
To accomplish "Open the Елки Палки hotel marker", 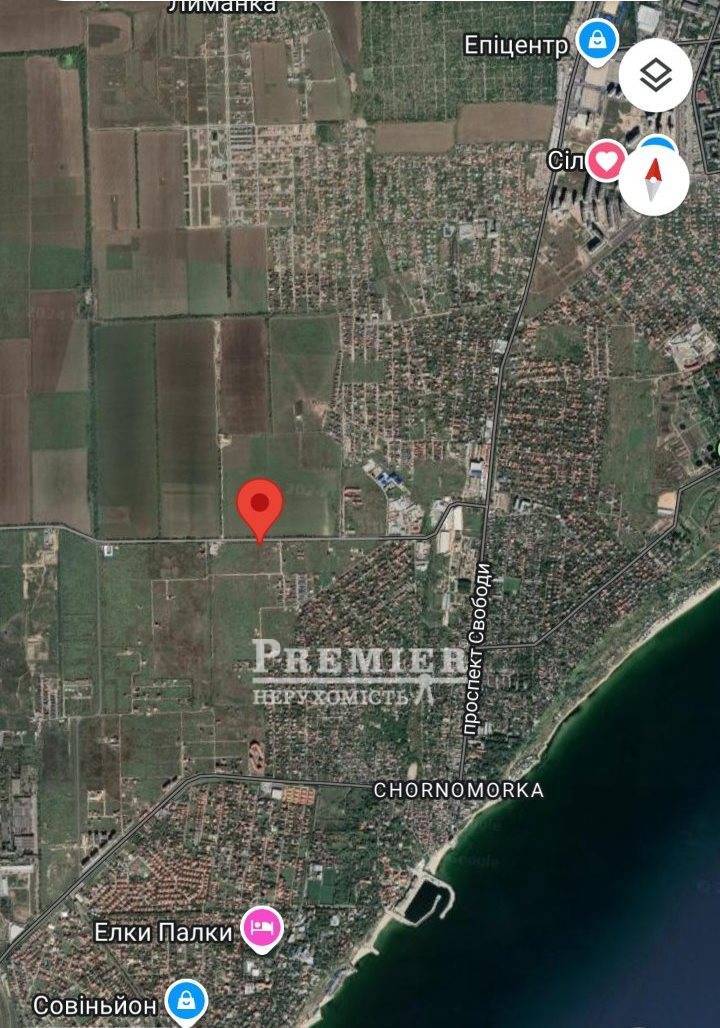I will click(x=264, y=929).
